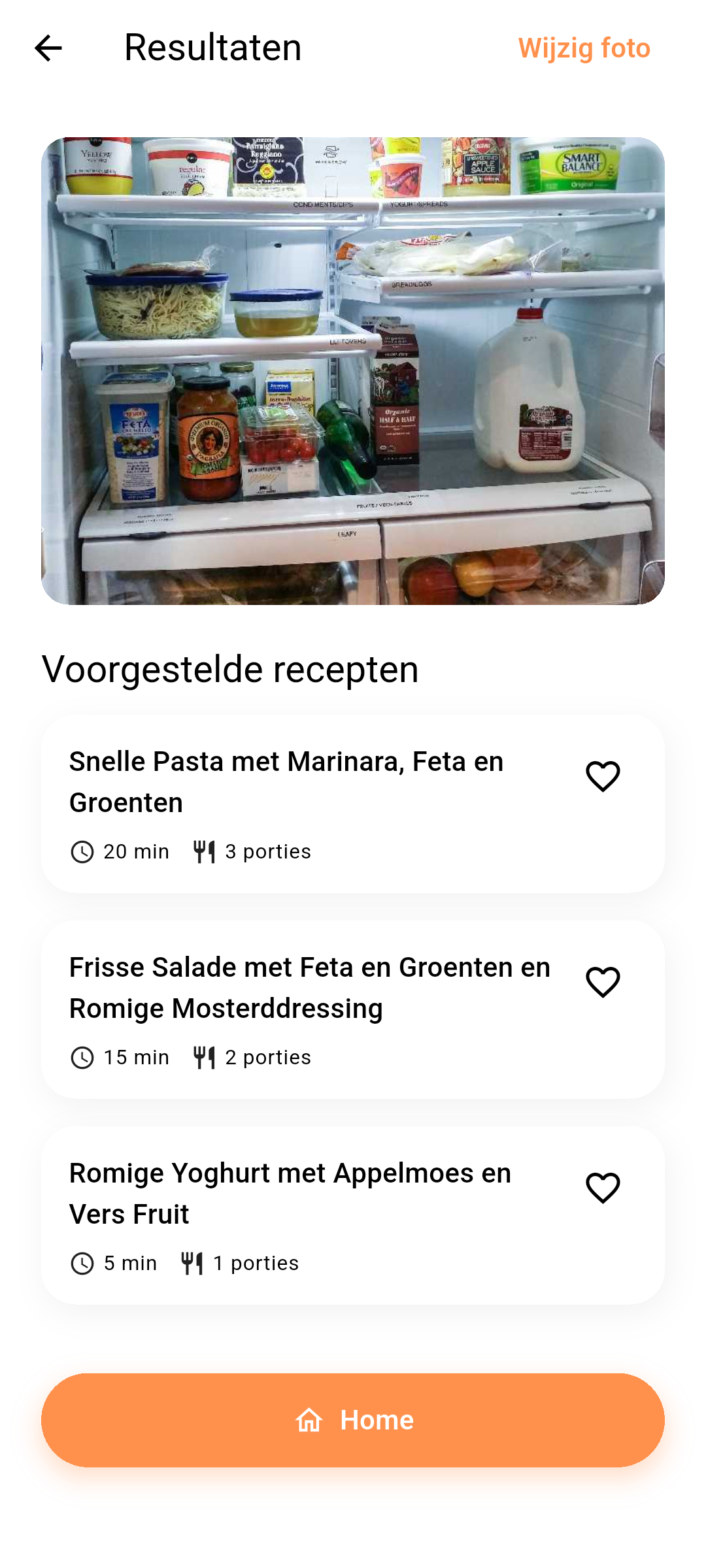Click the clock icon next to 5 min
Viewport: 706px width, 1568px height.
pyautogui.click(x=83, y=1262)
